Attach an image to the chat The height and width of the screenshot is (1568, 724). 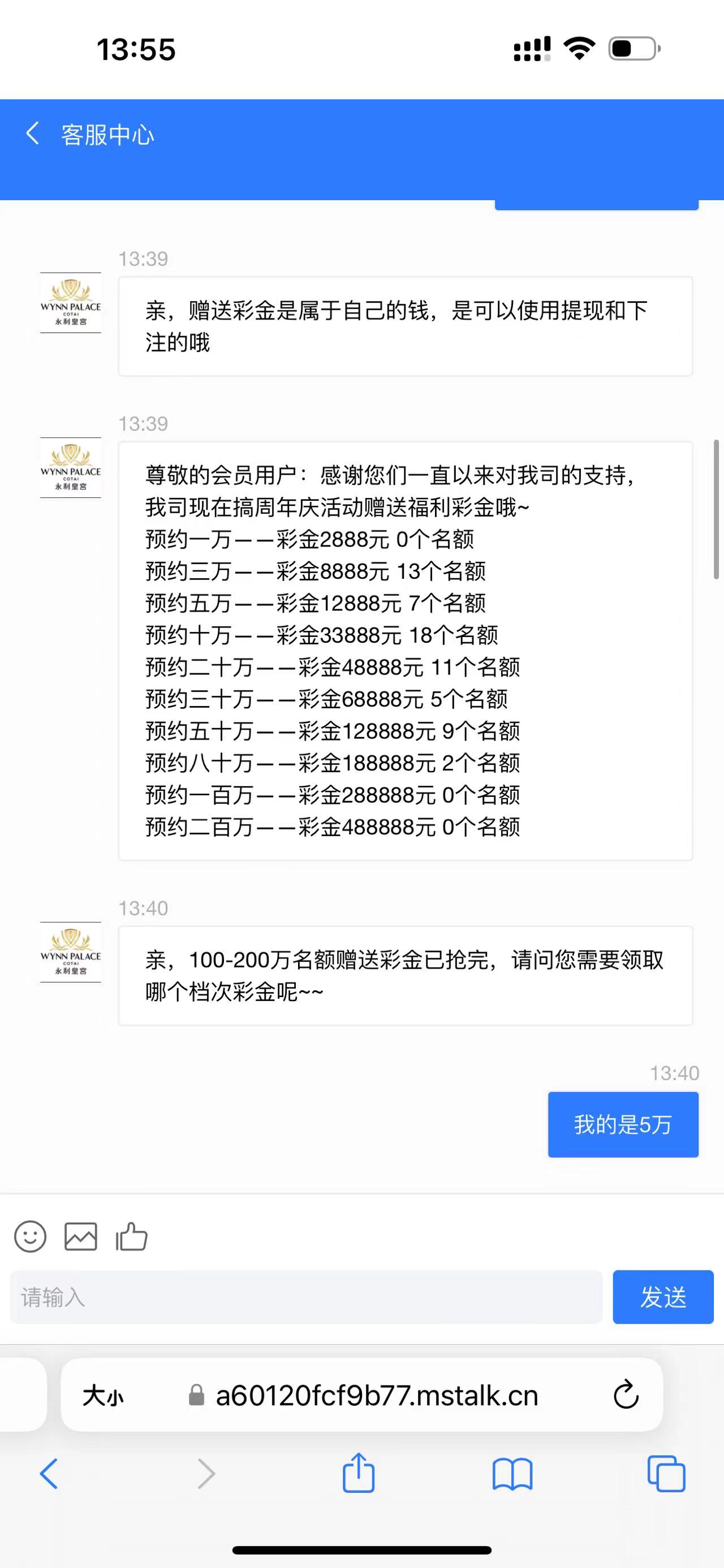point(80,1237)
